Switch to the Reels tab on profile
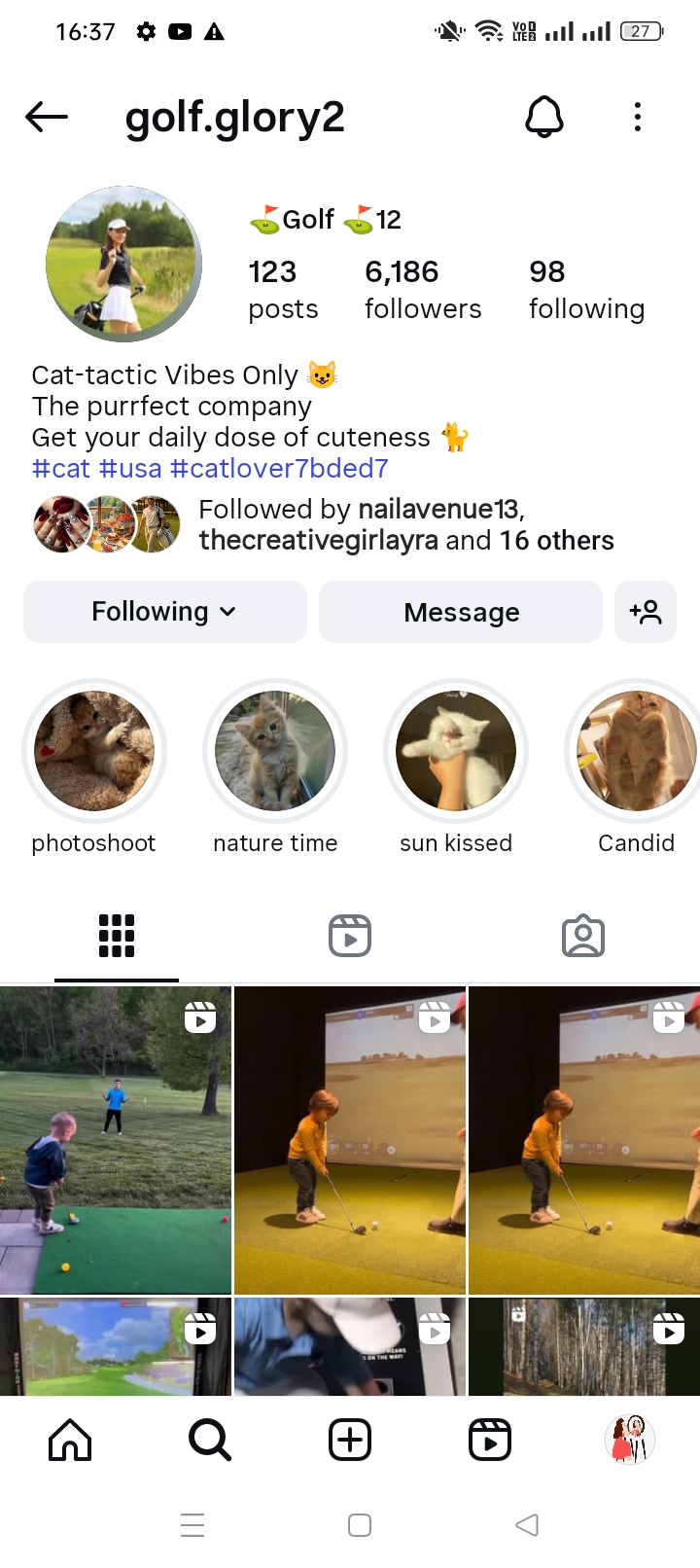Screen dimensions: 700x1568 click(350, 936)
